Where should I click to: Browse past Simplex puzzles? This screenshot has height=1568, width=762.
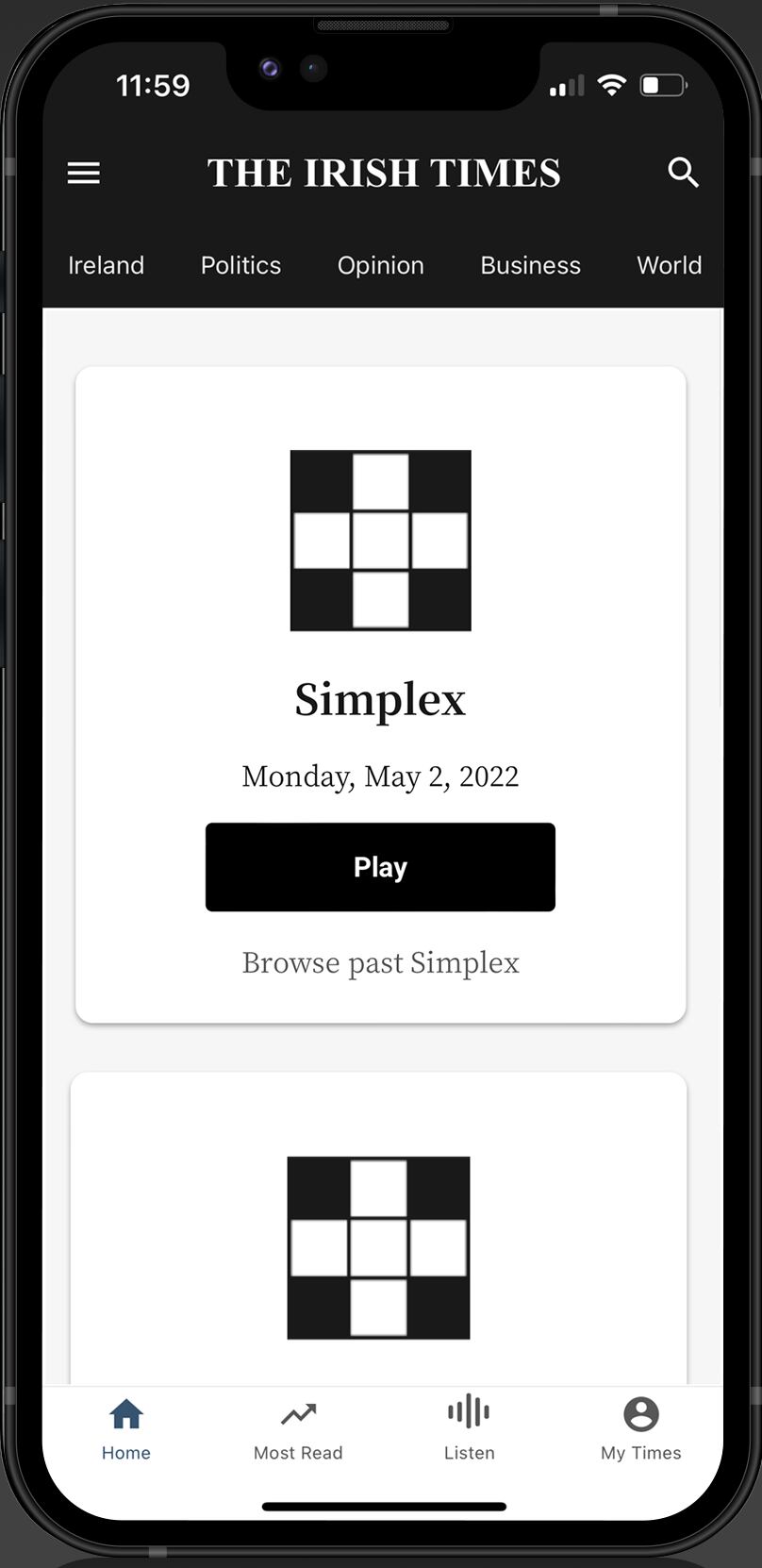pos(380,962)
